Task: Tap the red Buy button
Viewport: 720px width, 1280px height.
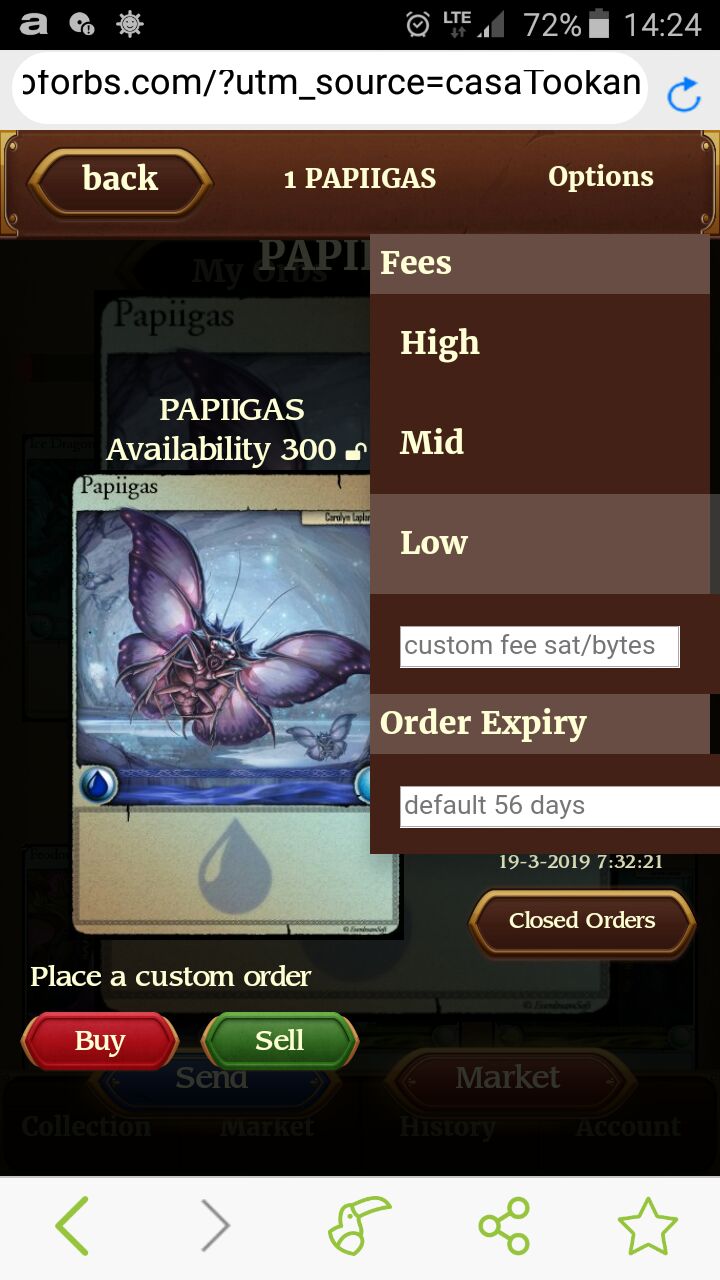Action: click(x=100, y=1041)
